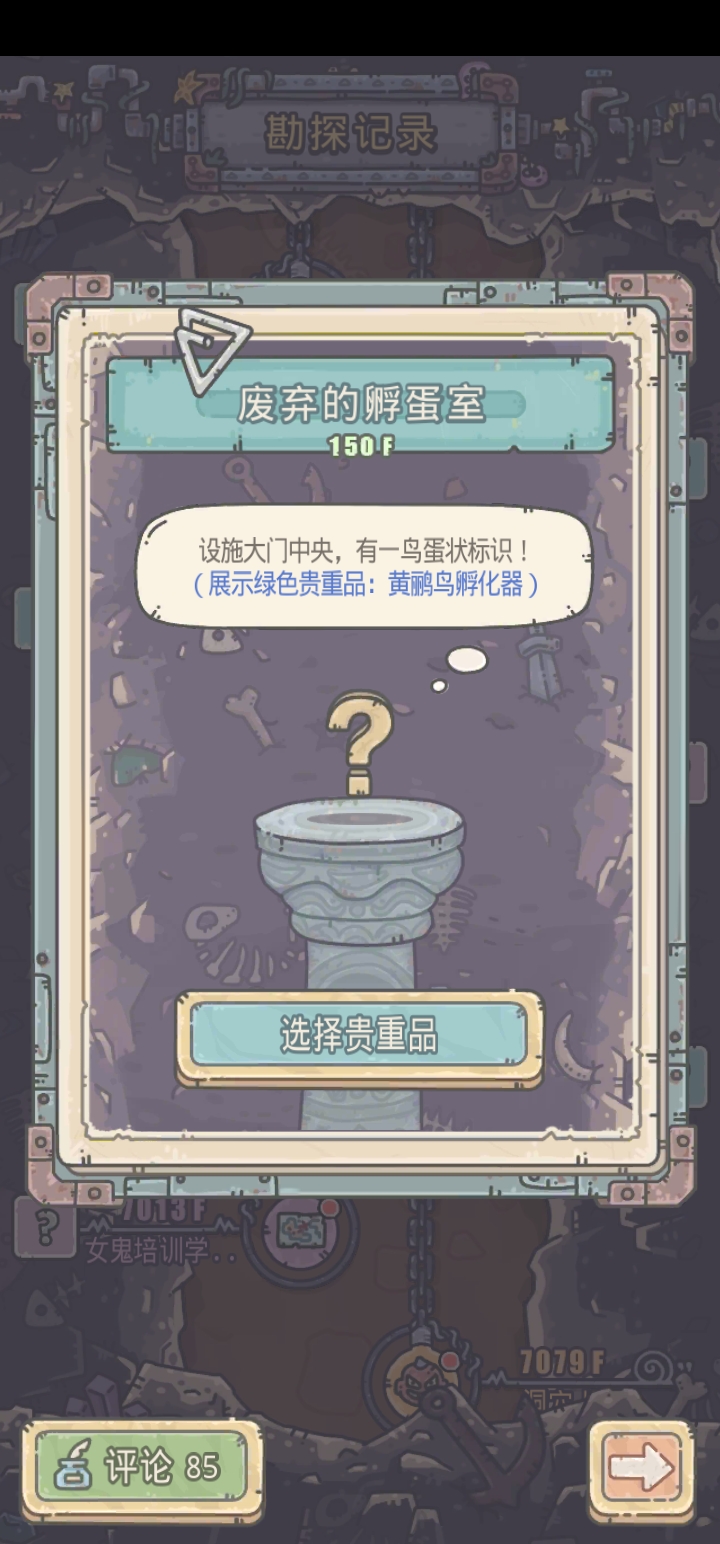The height and width of the screenshot is (1544, 720).
Task: Open the 评论 85 comments
Action: (x=142, y=1467)
